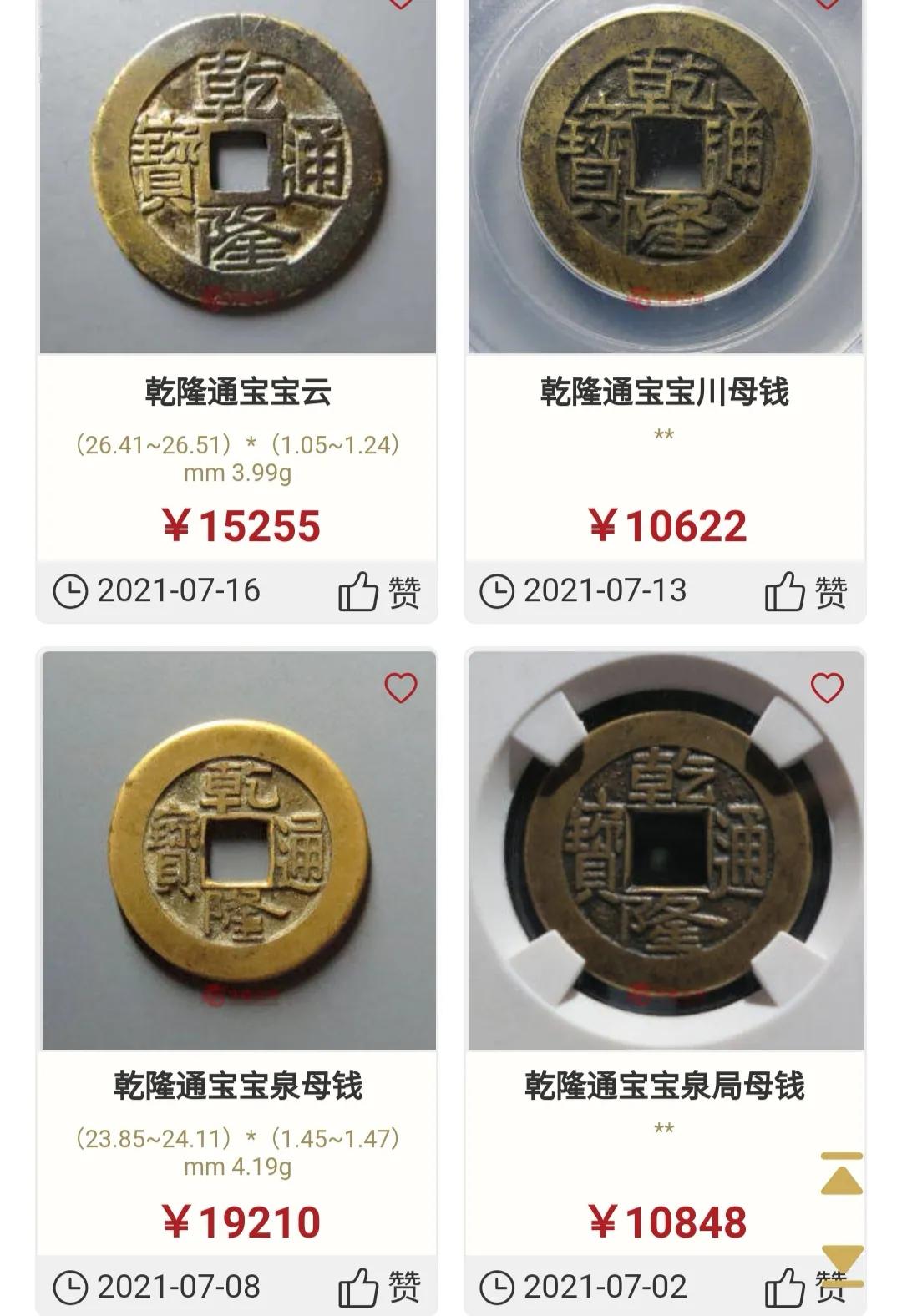Jump to the bottom of the list
Viewport: 902px width, 1316px height.
pos(842,1263)
